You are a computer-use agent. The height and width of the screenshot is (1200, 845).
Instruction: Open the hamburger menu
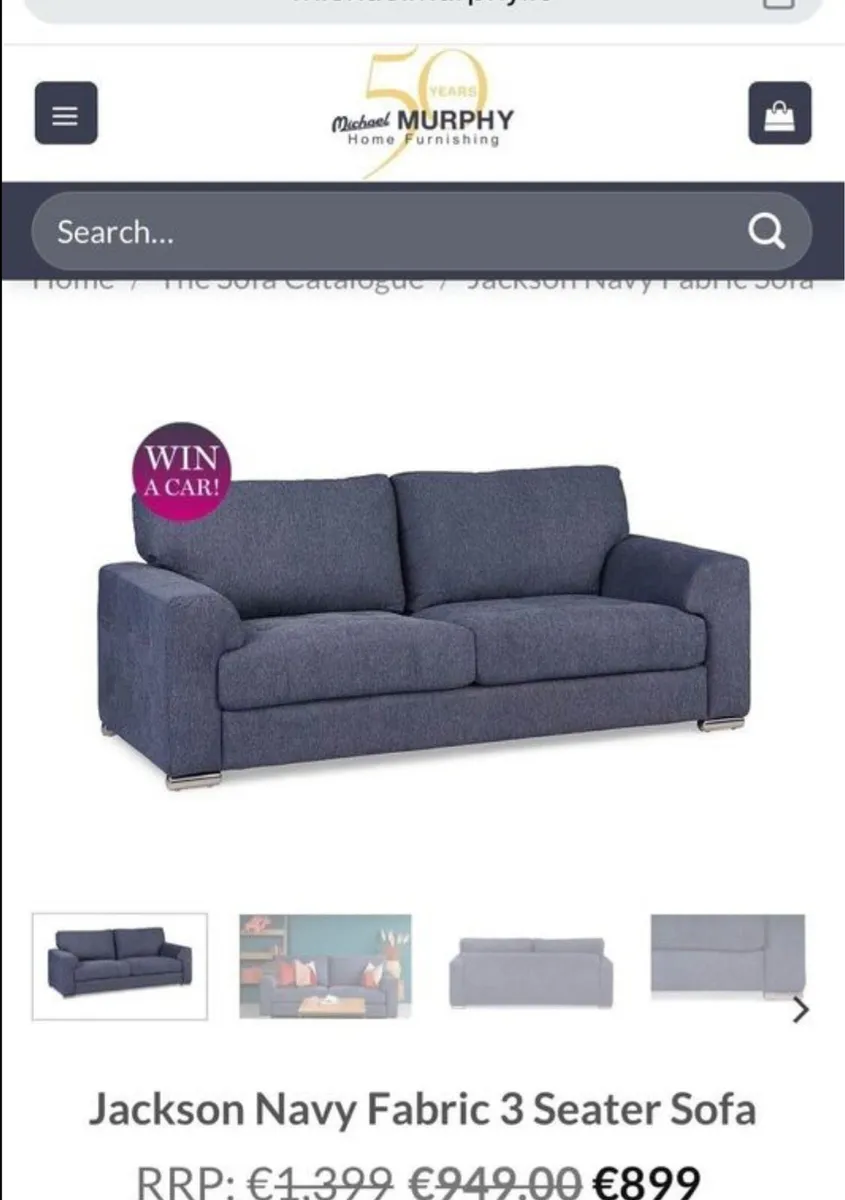[66, 113]
